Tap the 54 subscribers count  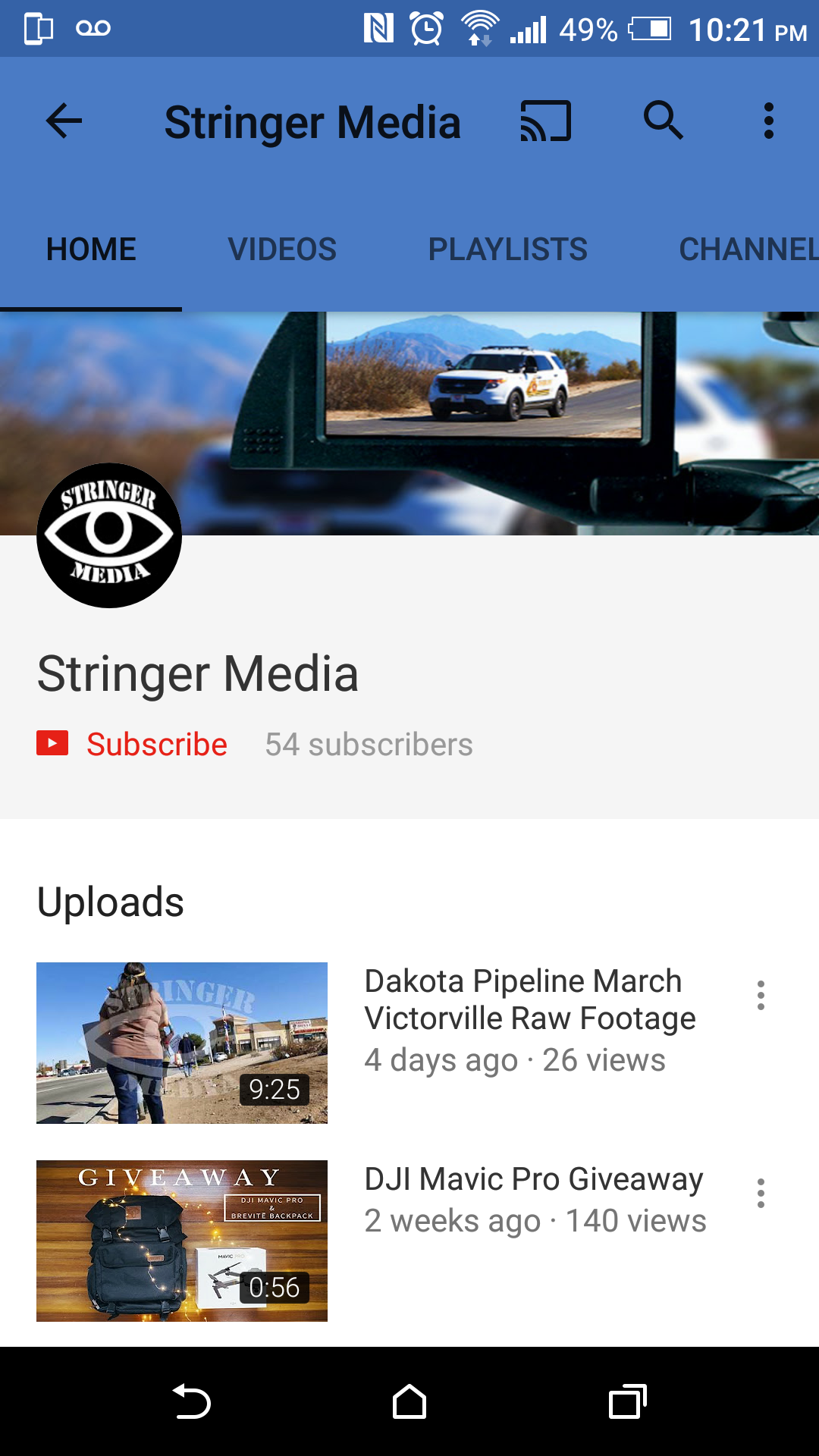(369, 744)
